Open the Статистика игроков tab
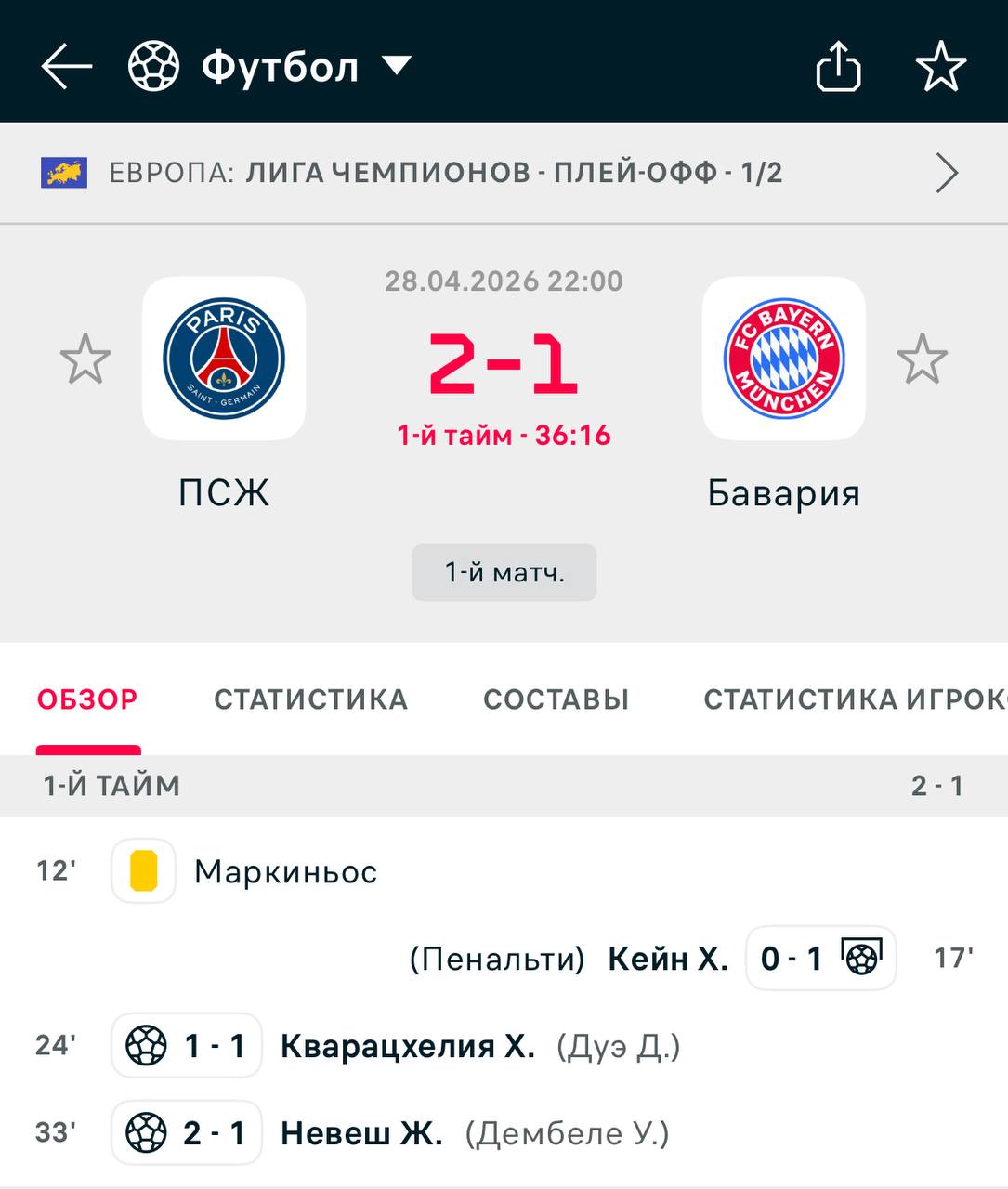Screen dimensions: 1008x1189 (855, 699)
